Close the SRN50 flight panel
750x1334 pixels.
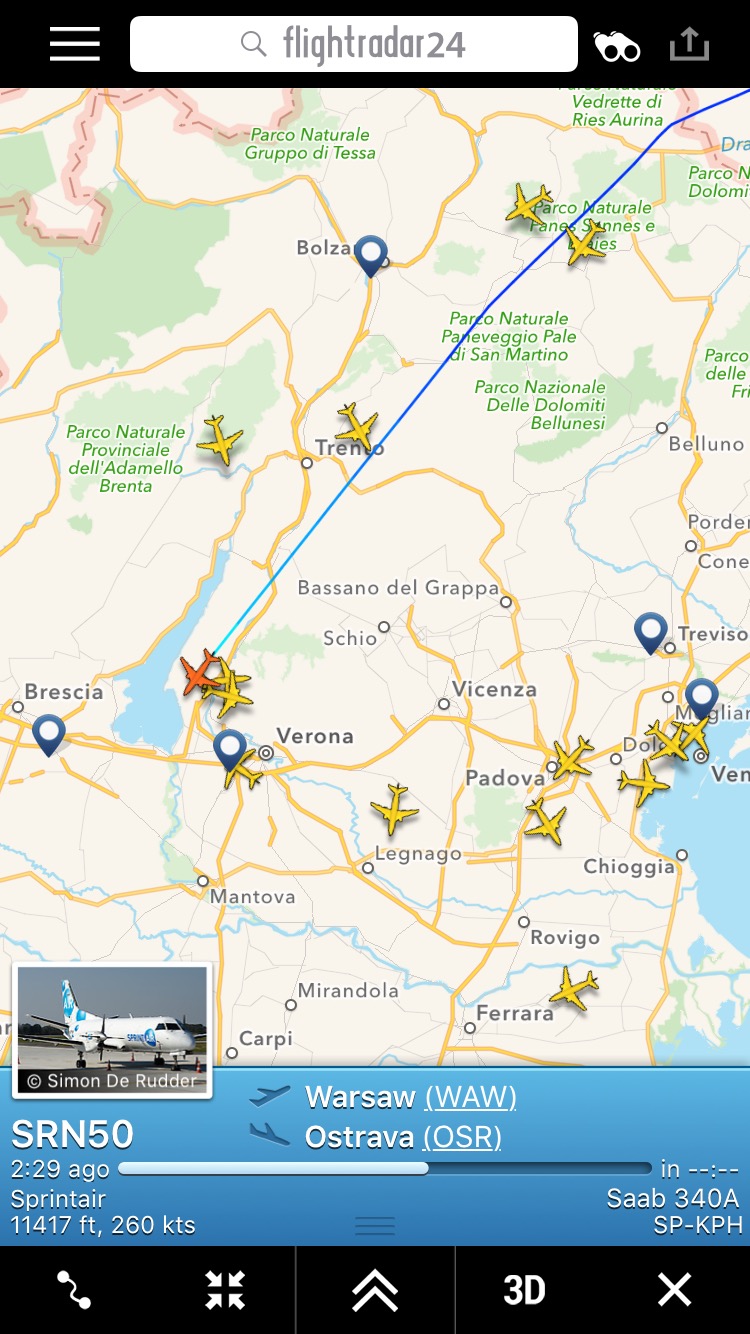674,1290
